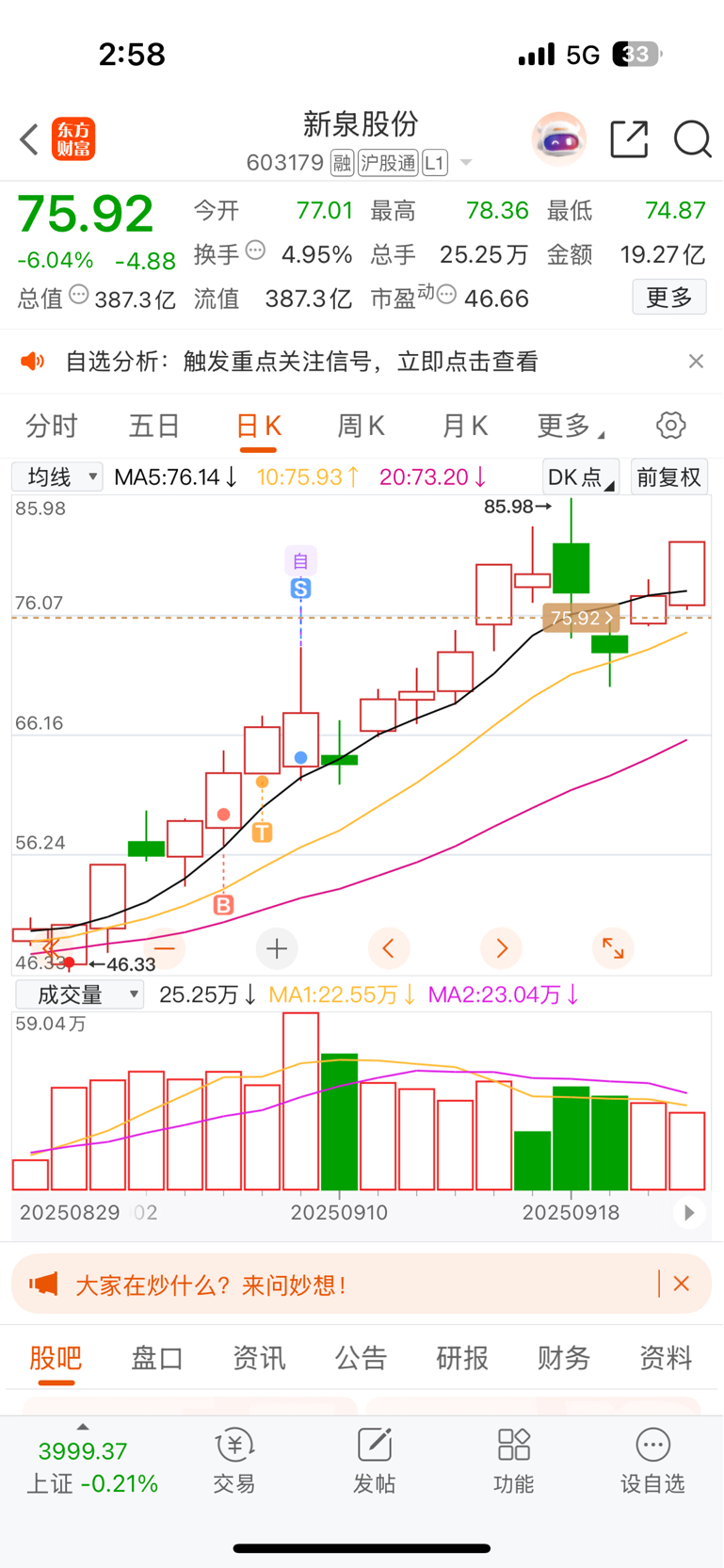Tap 更多 to show more quote data
The width and height of the screenshot is (724, 1568).
(x=668, y=298)
